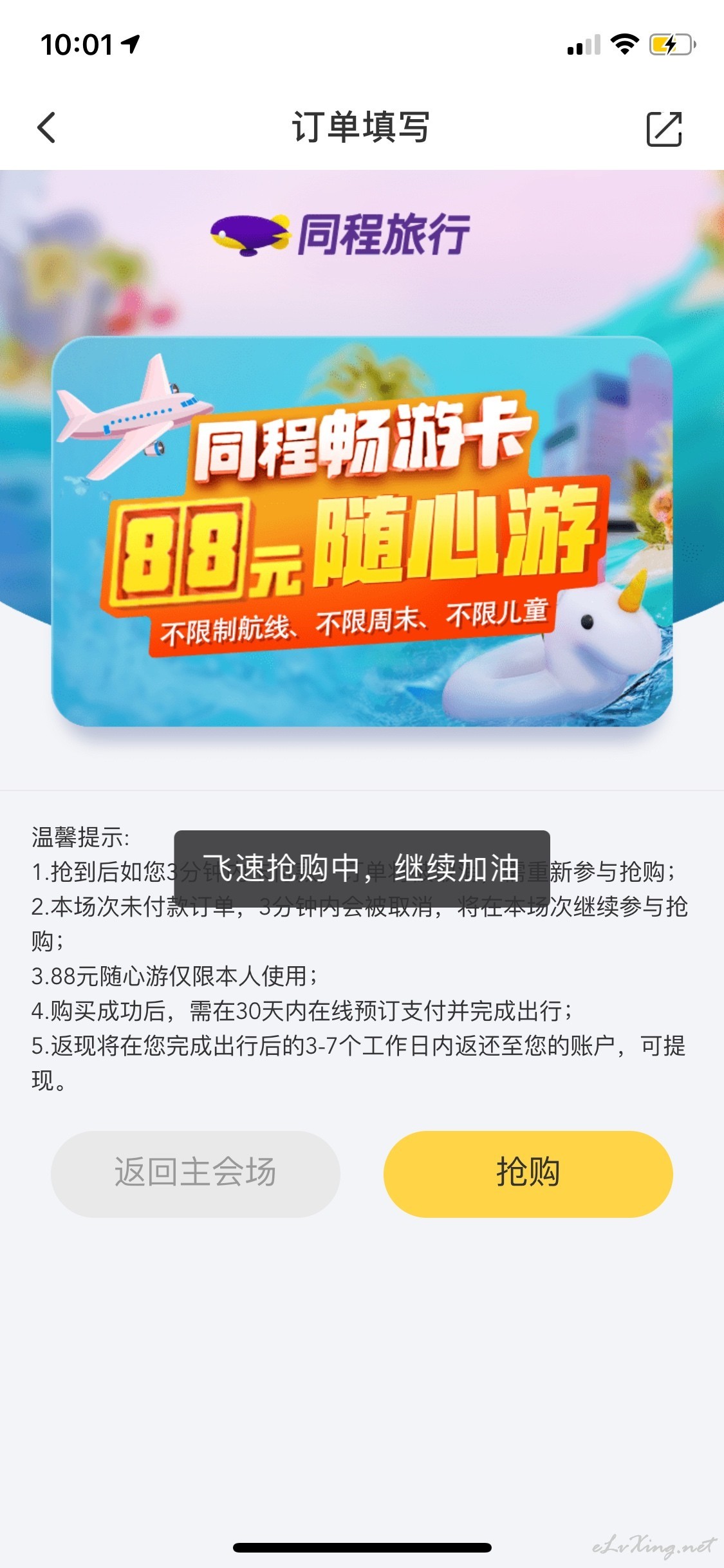Viewport: 724px width, 1568px height.
Task: Tap the yellow 抢购 button
Action: click(528, 1174)
